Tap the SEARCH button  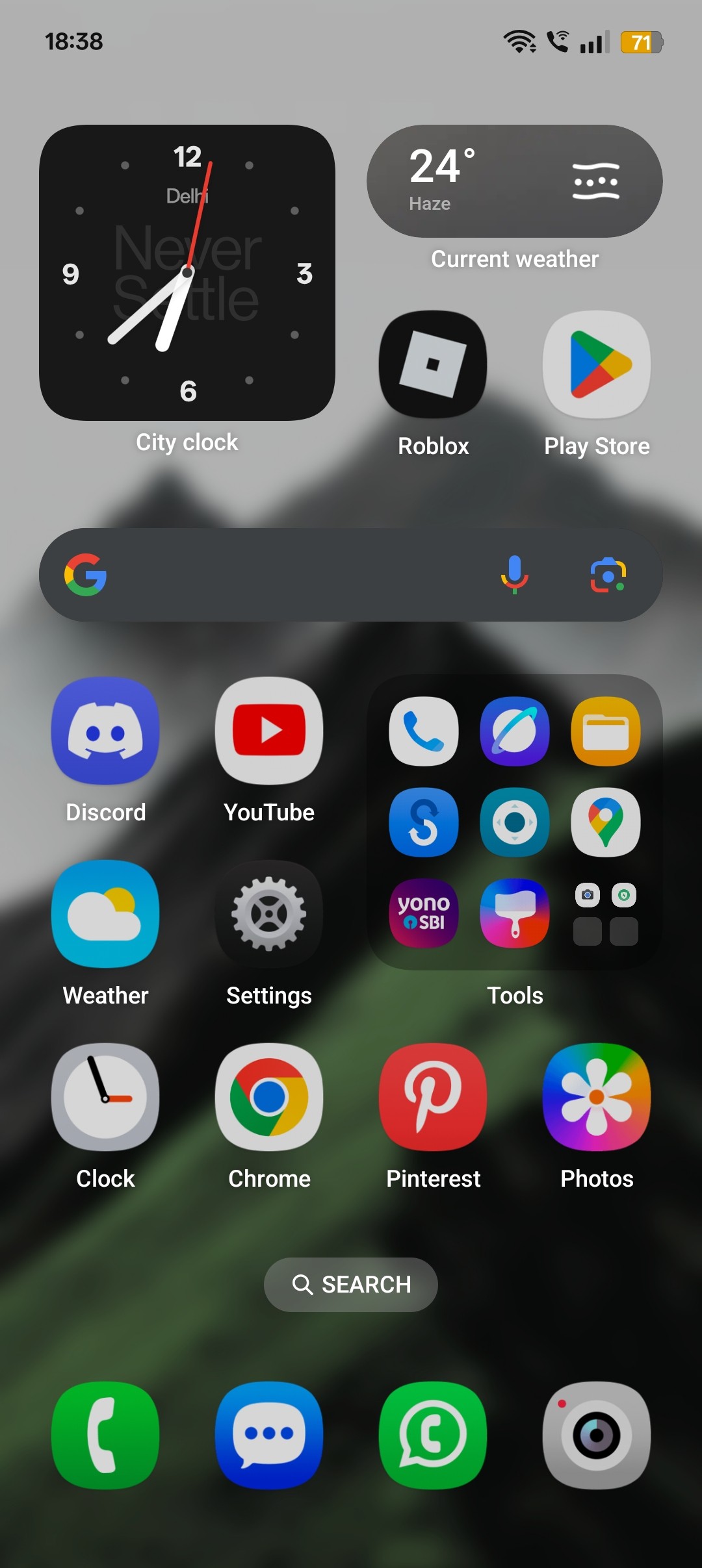pos(350,1283)
